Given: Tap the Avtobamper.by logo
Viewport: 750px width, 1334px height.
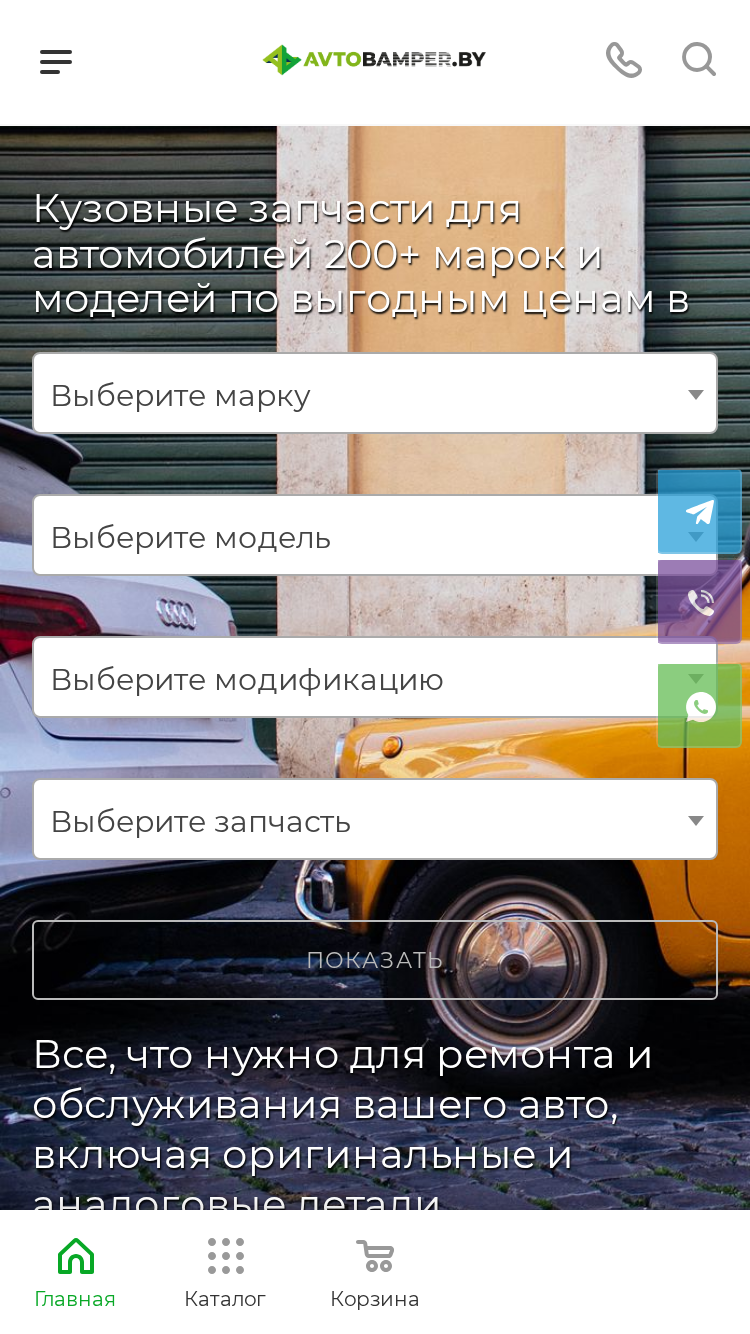Looking at the screenshot, I should pyautogui.click(x=375, y=60).
